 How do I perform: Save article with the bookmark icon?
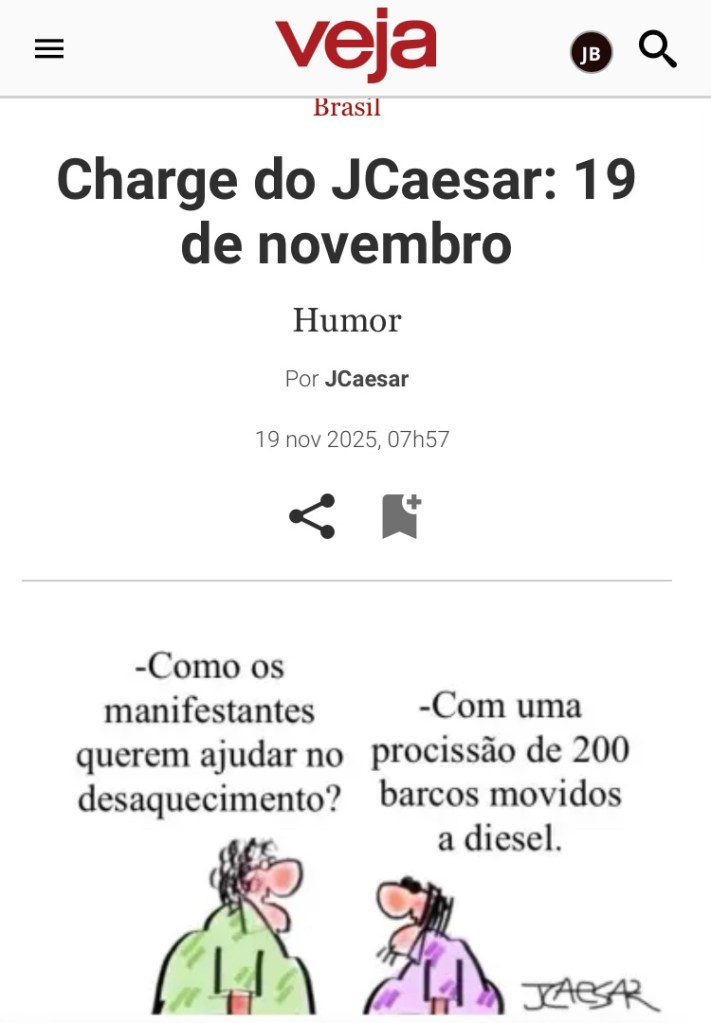click(x=400, y=516)
